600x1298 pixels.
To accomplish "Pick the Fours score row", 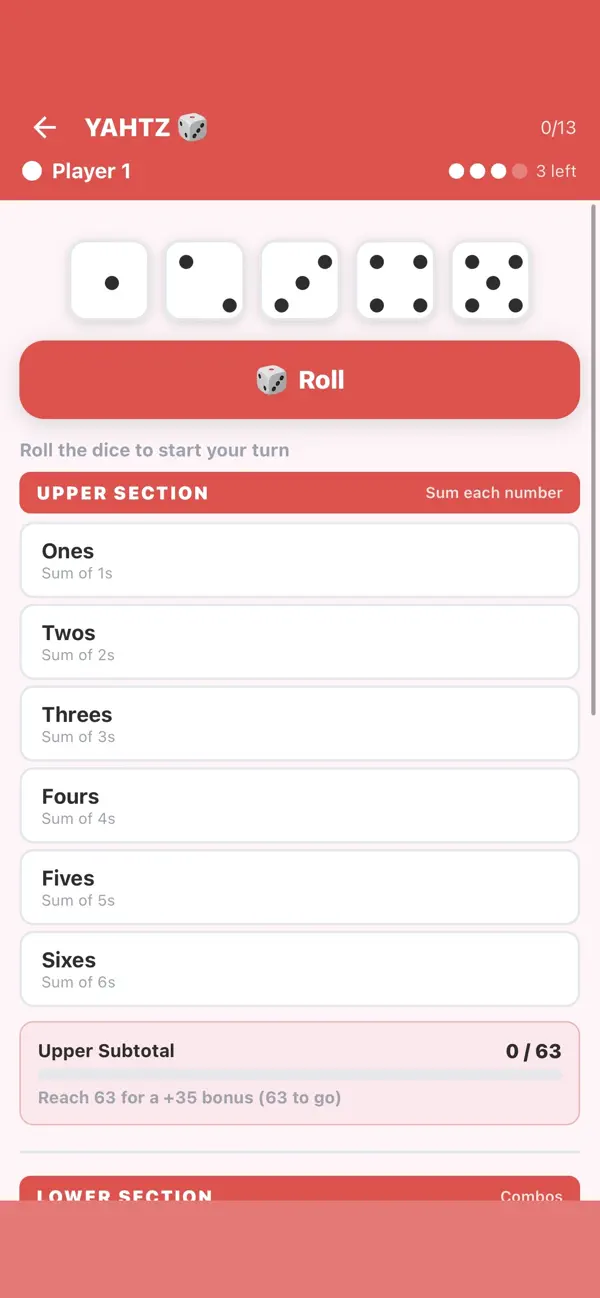I will click(300, 806).
